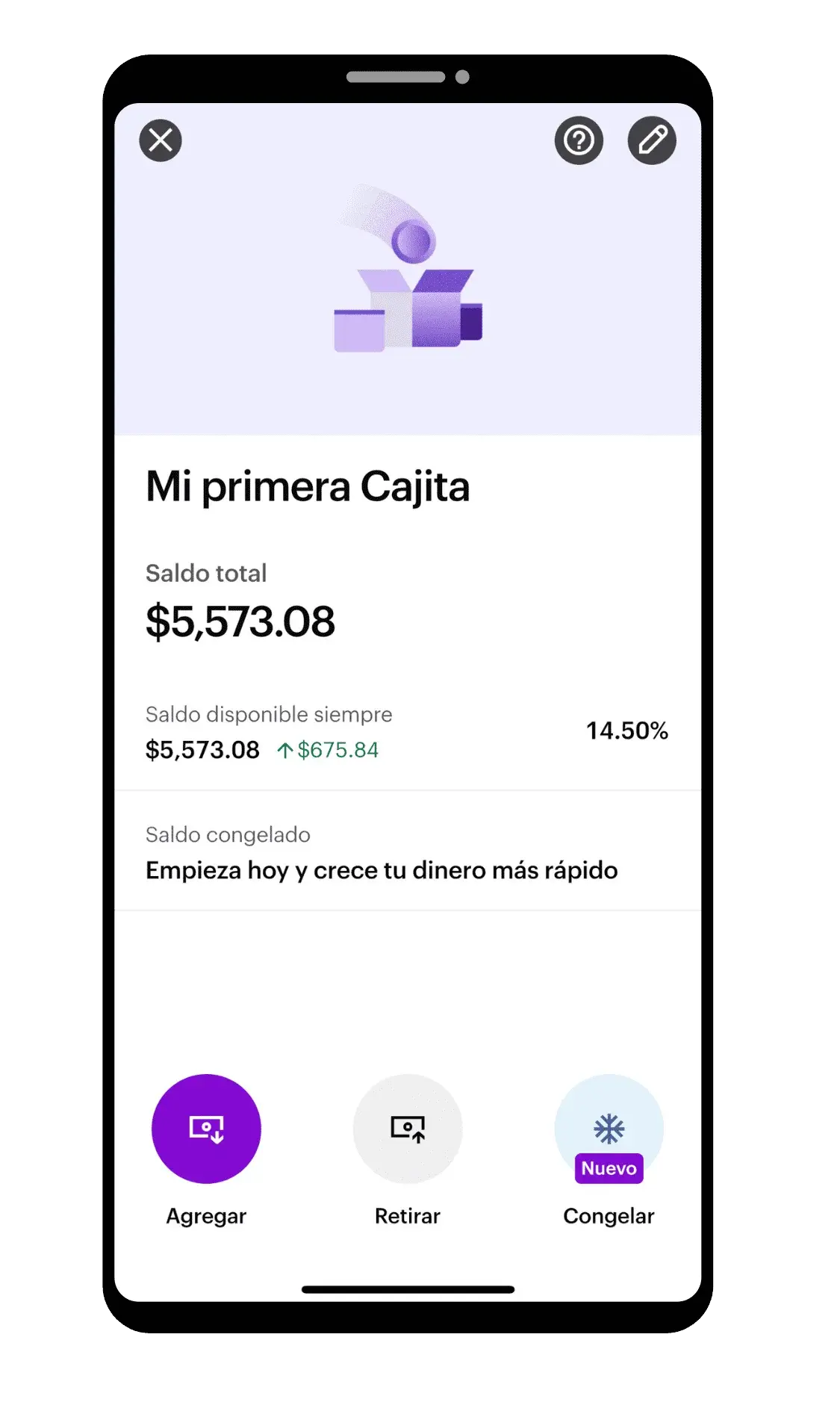Tap the Agregar text label
Image resolution: width=840 pixels, height=1405 pixels.
pos(206,1215)
